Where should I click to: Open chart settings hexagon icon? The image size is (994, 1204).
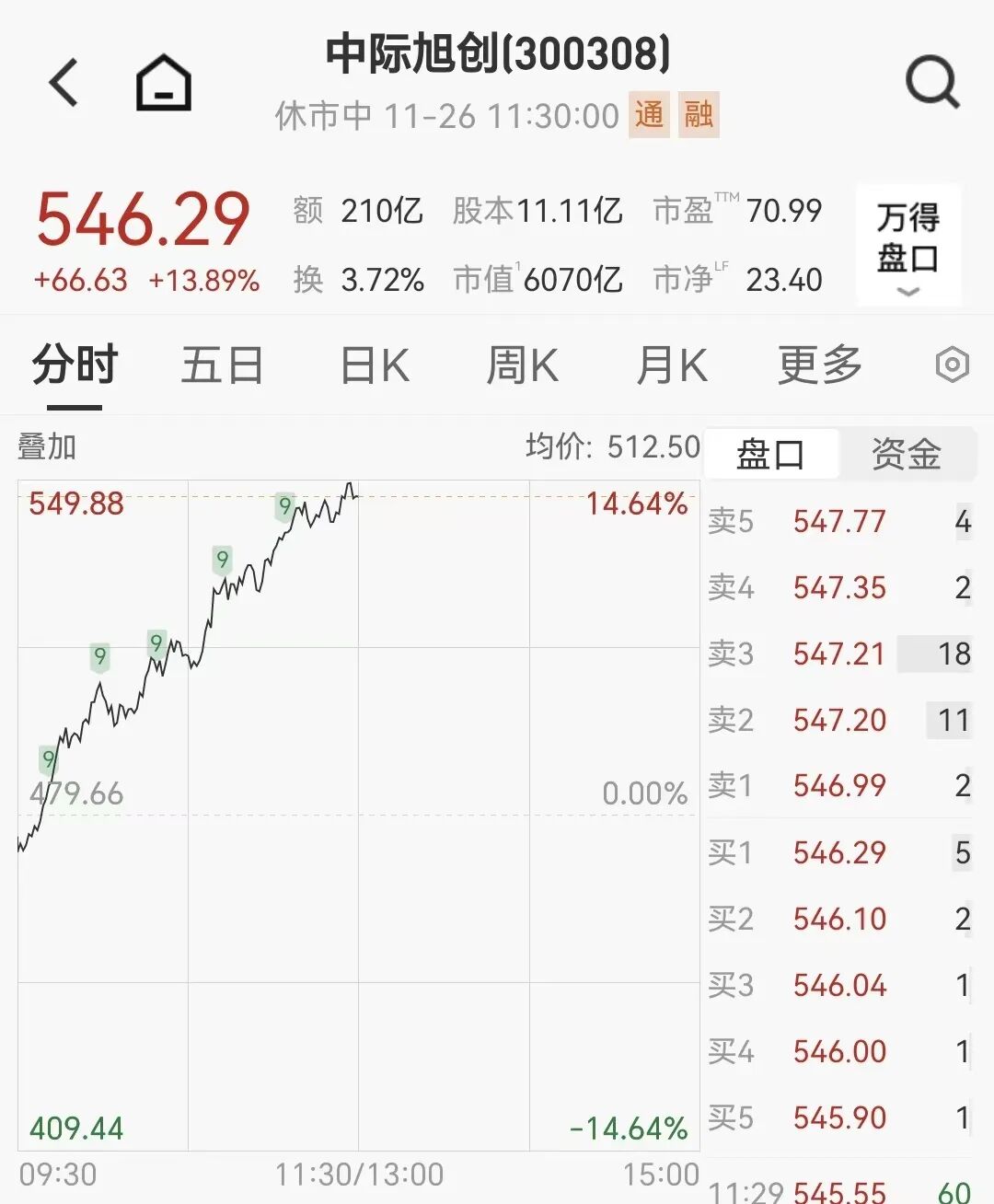[952, 365]
